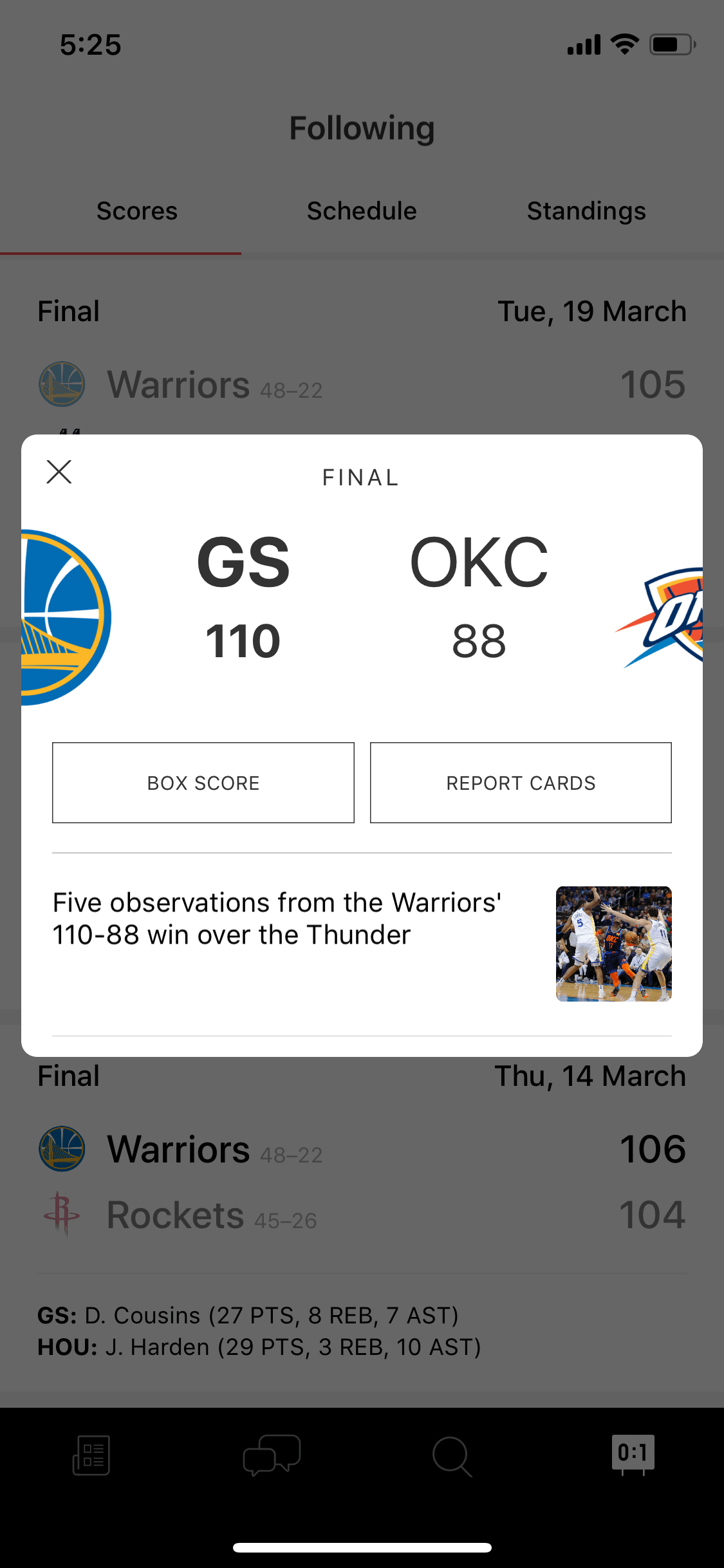724x1568 pixels.
Task: Switch to the Schedule tab
Action: click(362, 211)
